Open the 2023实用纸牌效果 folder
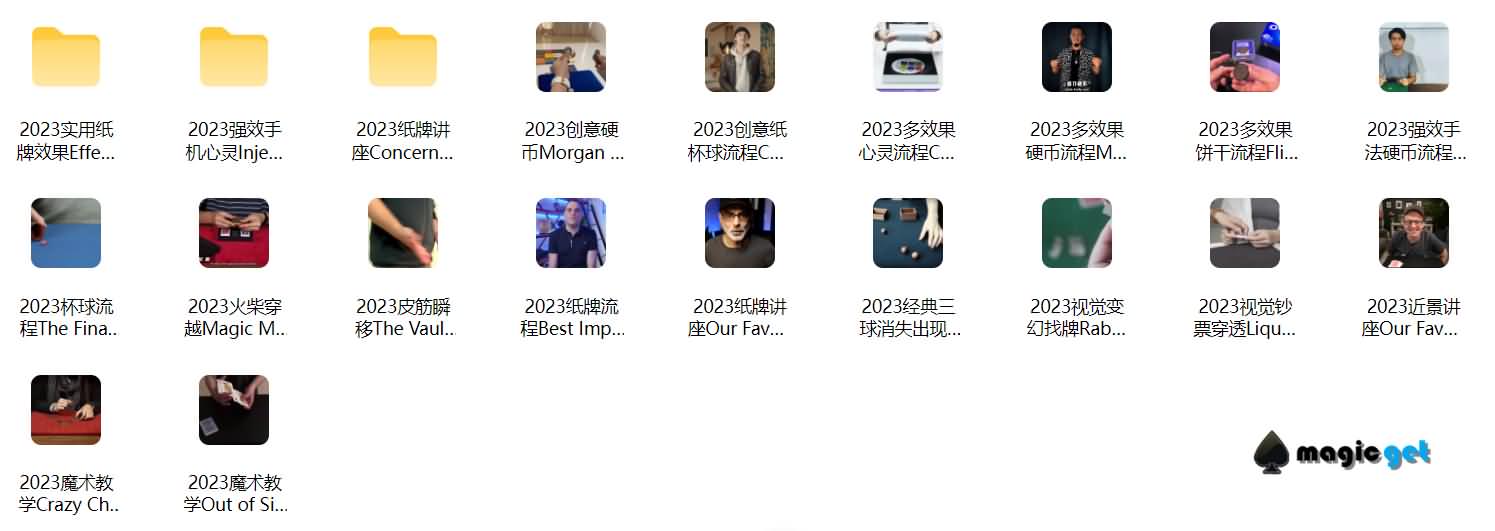This screenshot has width=1495, height=531. 66,57
